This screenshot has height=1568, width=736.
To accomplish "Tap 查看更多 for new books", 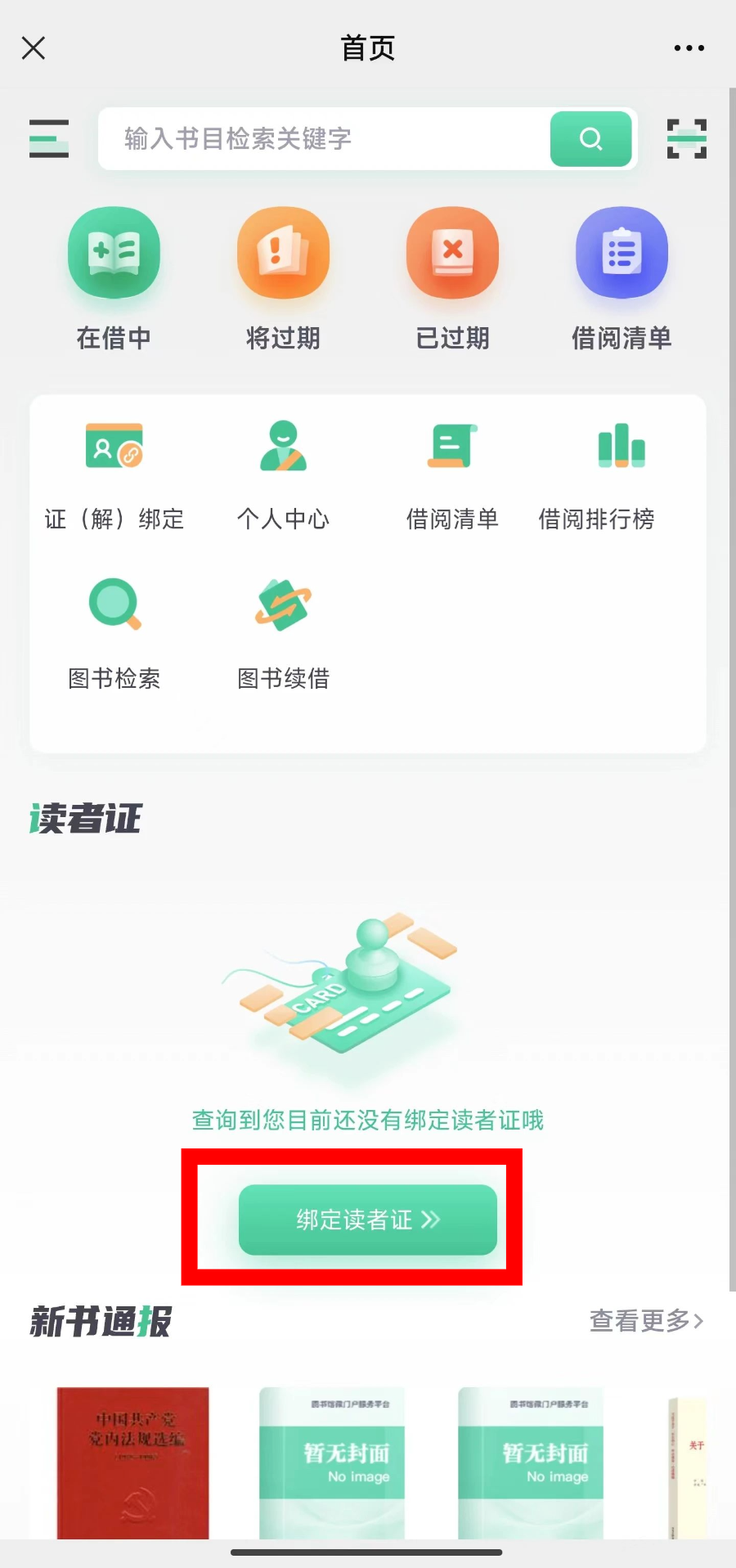I will [646, 1320].
